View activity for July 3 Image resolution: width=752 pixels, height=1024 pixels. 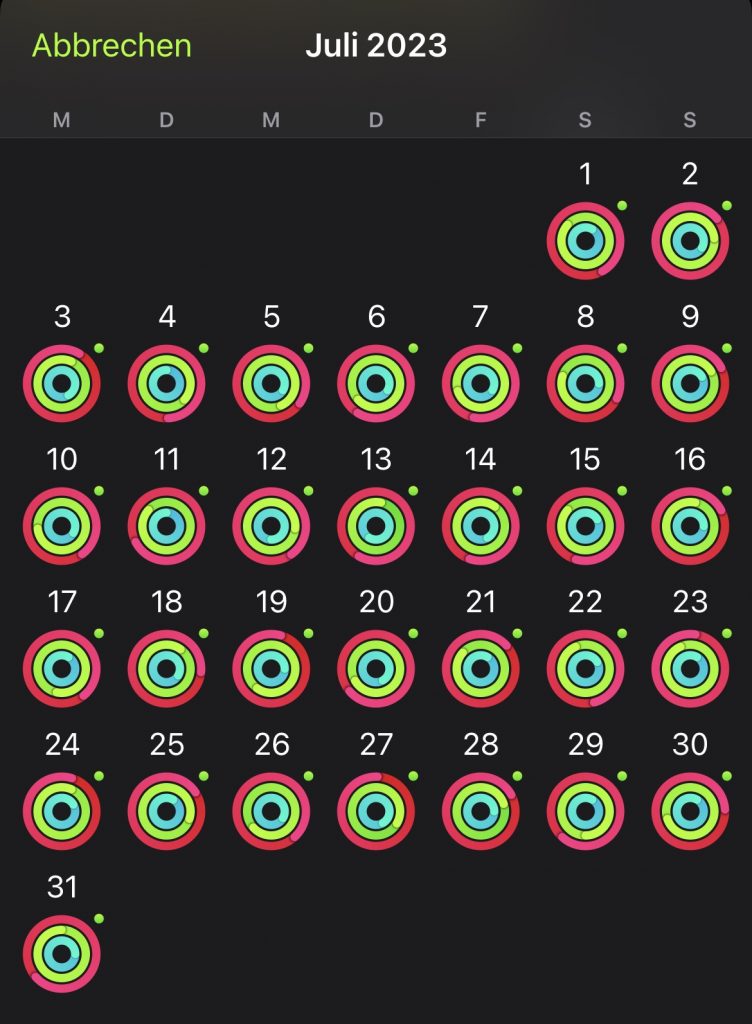(62, 384)
